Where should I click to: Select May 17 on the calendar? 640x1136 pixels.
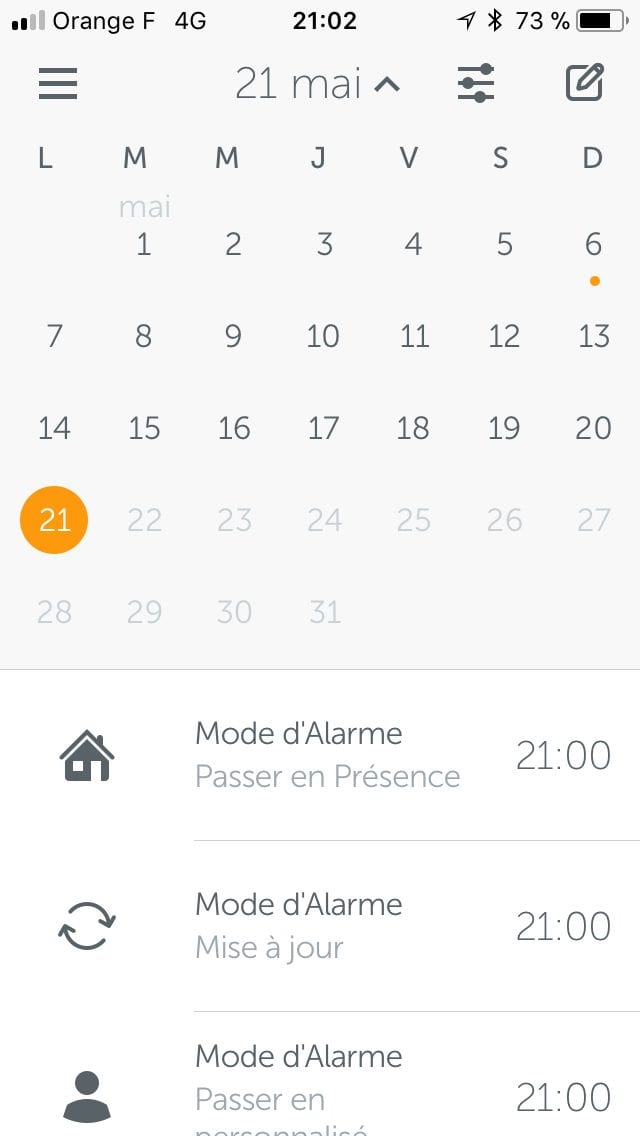tap(323, 428)
